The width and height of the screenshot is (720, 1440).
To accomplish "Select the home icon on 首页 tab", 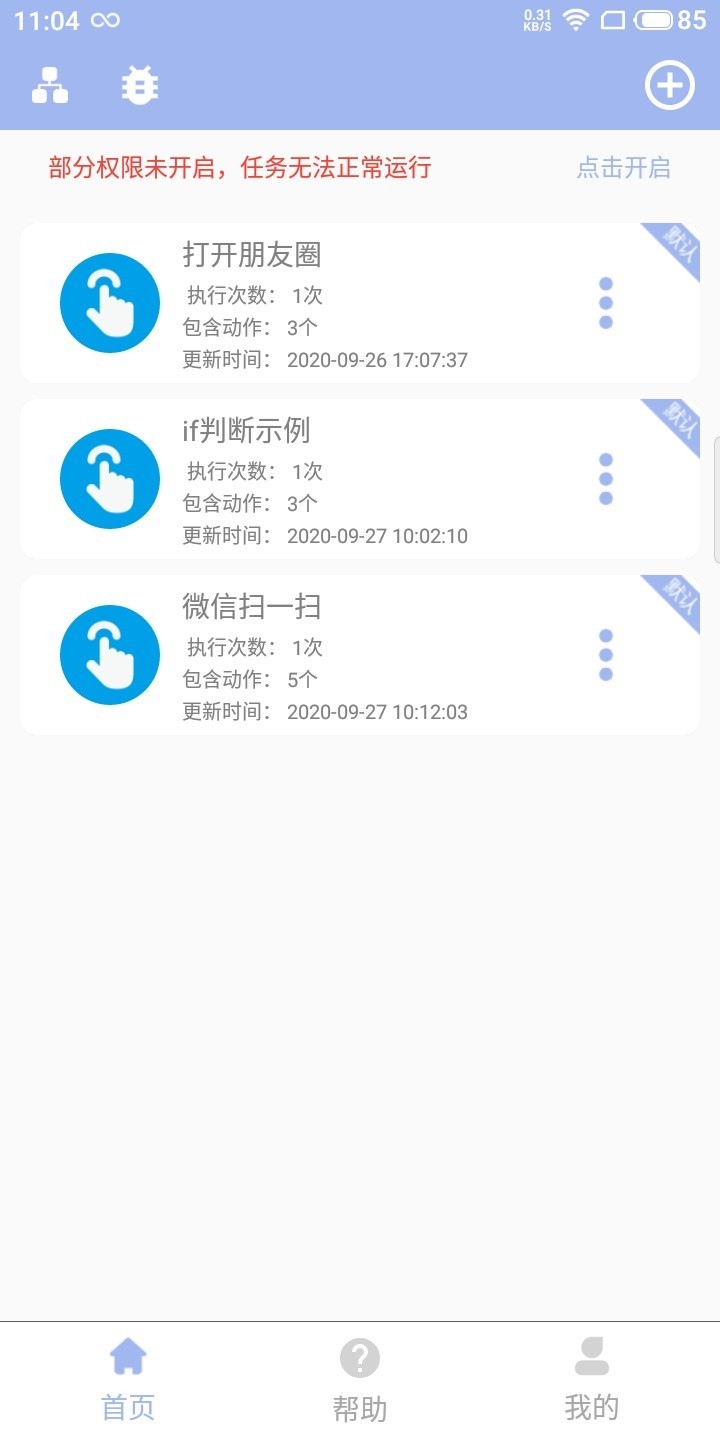I will pyautogui.click(x=127, y=1358).
